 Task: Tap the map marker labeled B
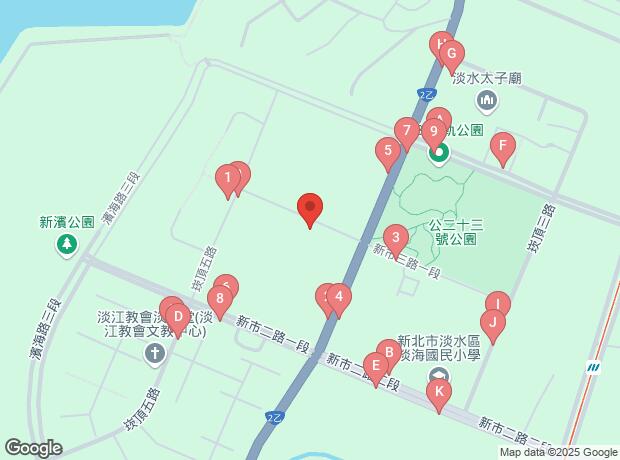388,353
